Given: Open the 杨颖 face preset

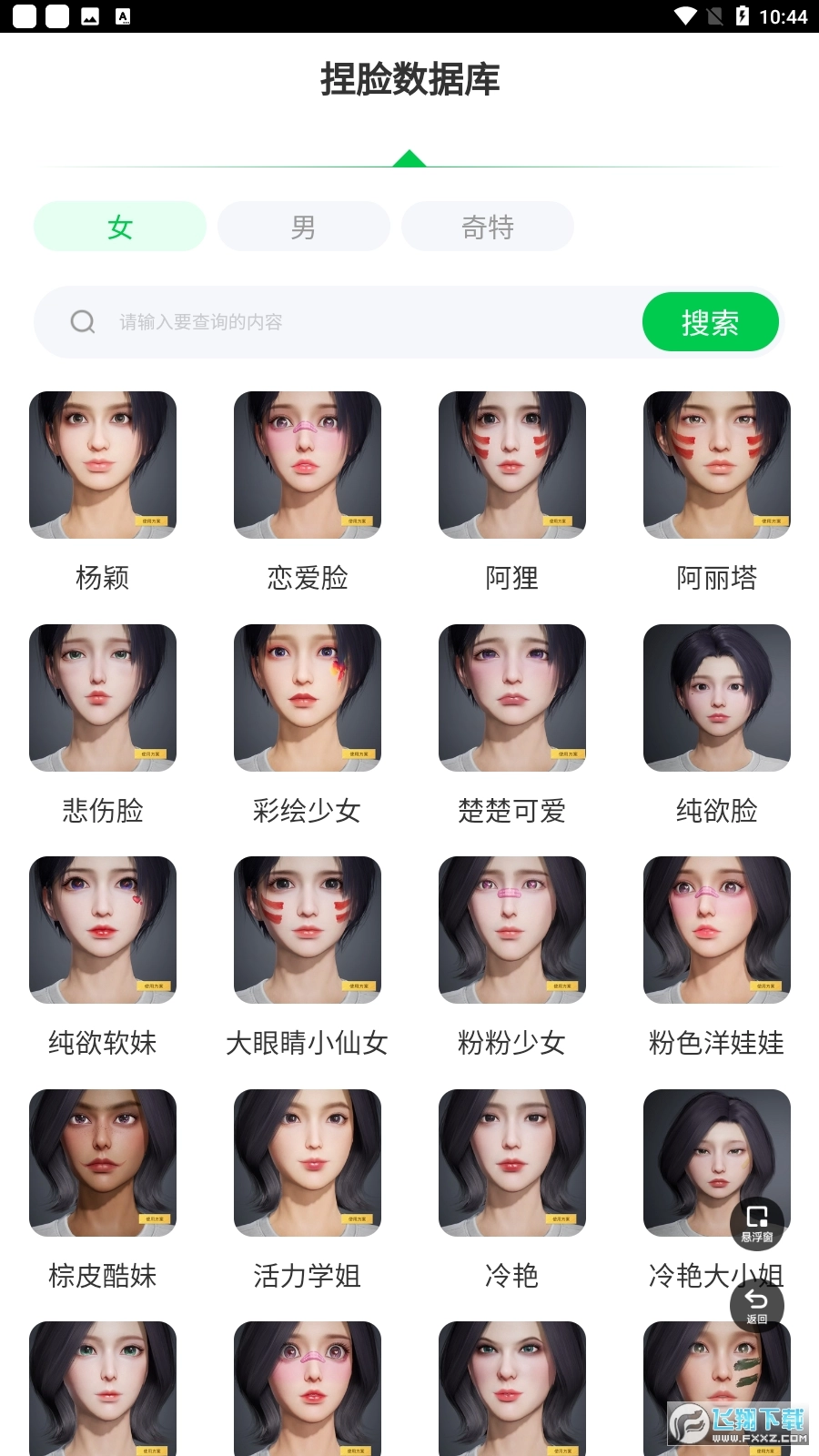Looking at the screenshot, I should click(103, 465).
